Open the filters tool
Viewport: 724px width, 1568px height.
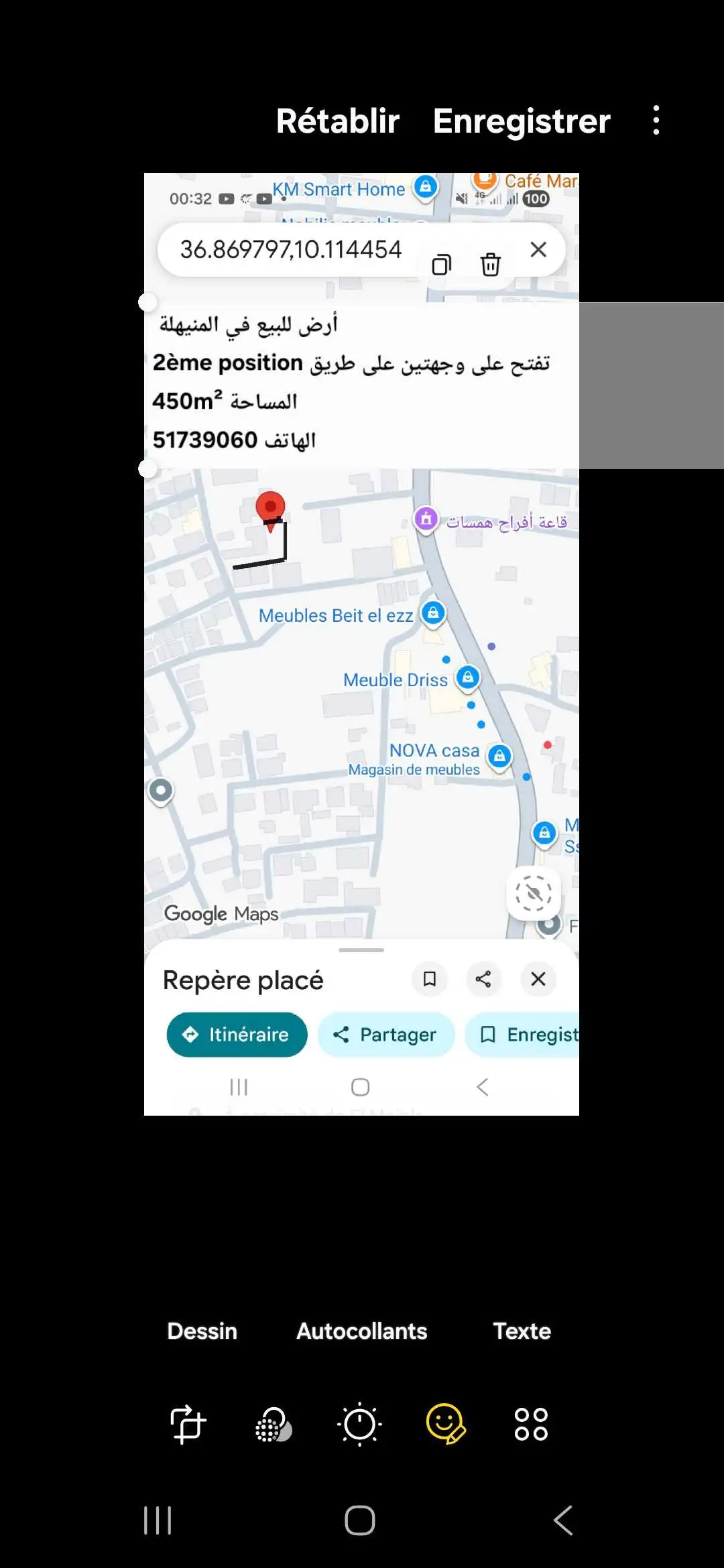click(x=274, y=1424)
